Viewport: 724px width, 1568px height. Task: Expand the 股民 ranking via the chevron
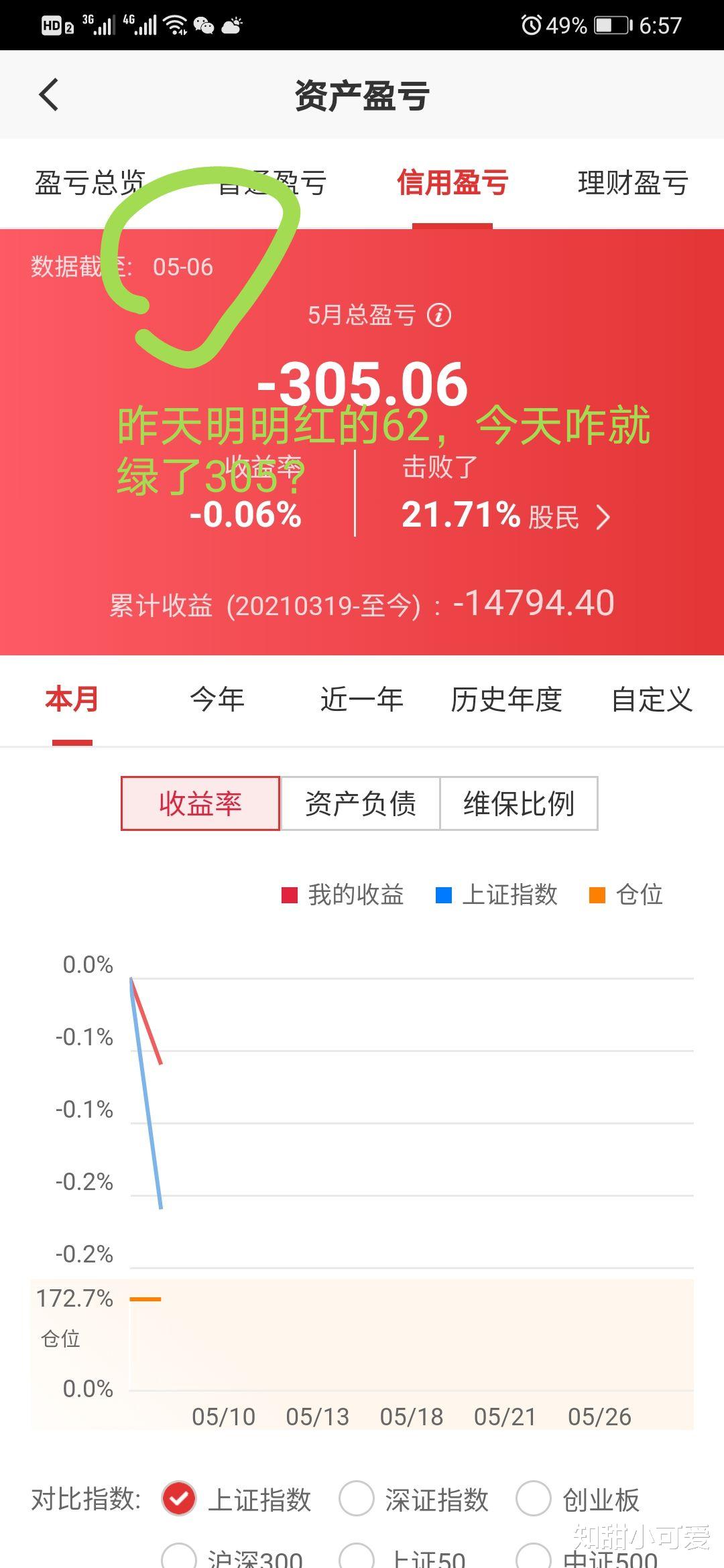[x=602, y=517]
